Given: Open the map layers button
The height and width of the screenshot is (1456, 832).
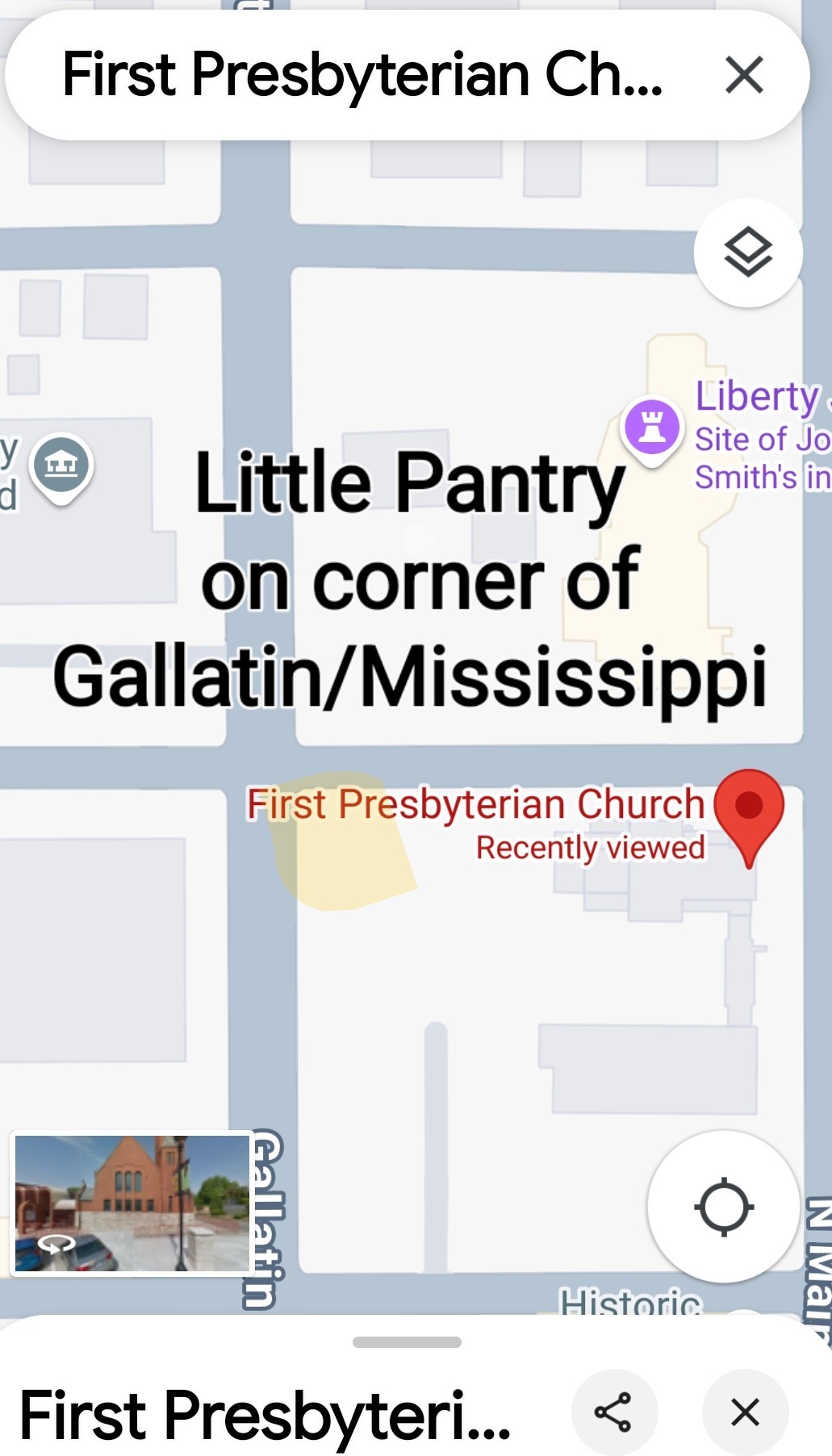Looking at the screenshot, I should click(x=748, y=252).
